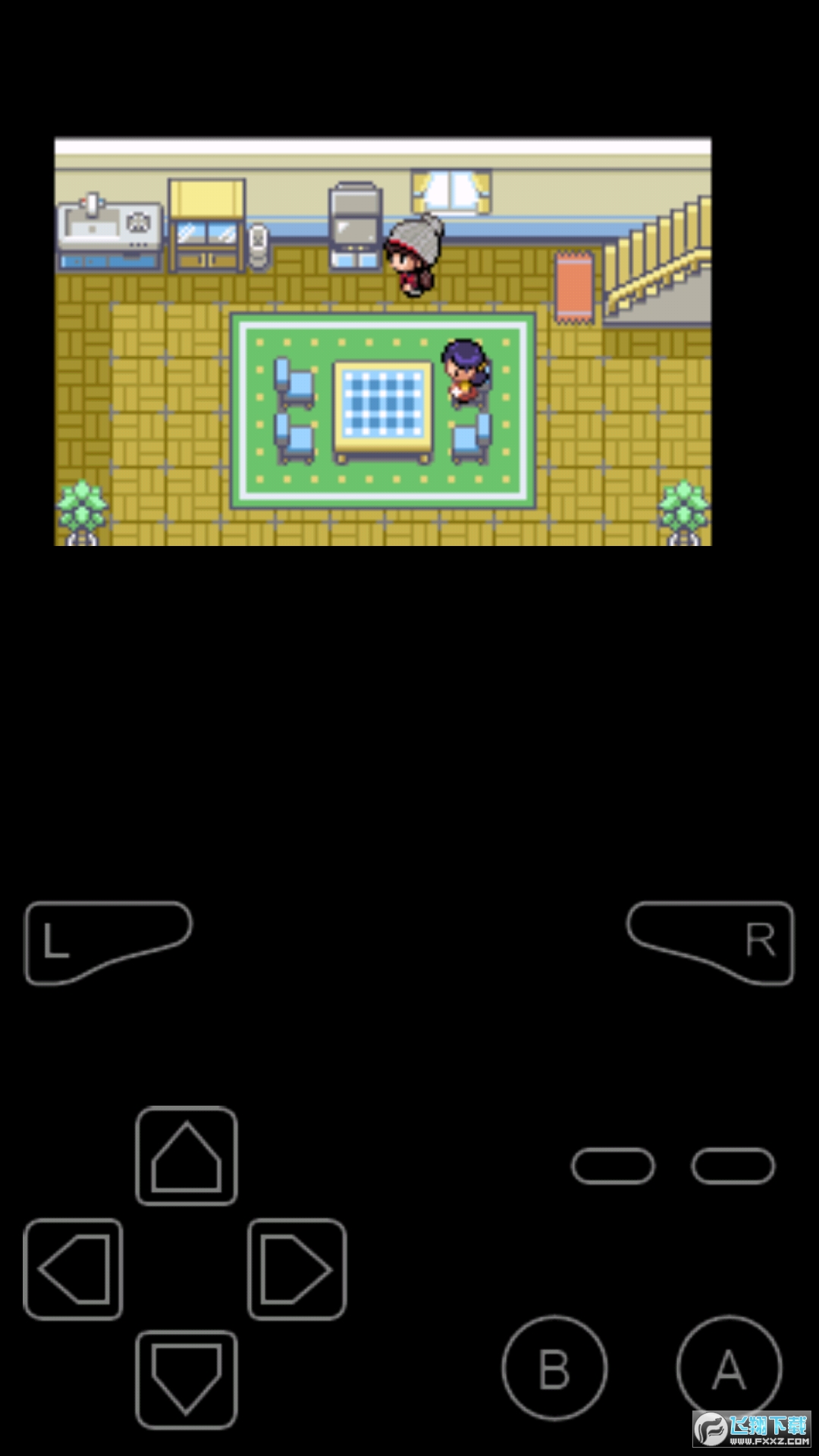
Task: Tap the Start pill button
Action: [733, 1166]
